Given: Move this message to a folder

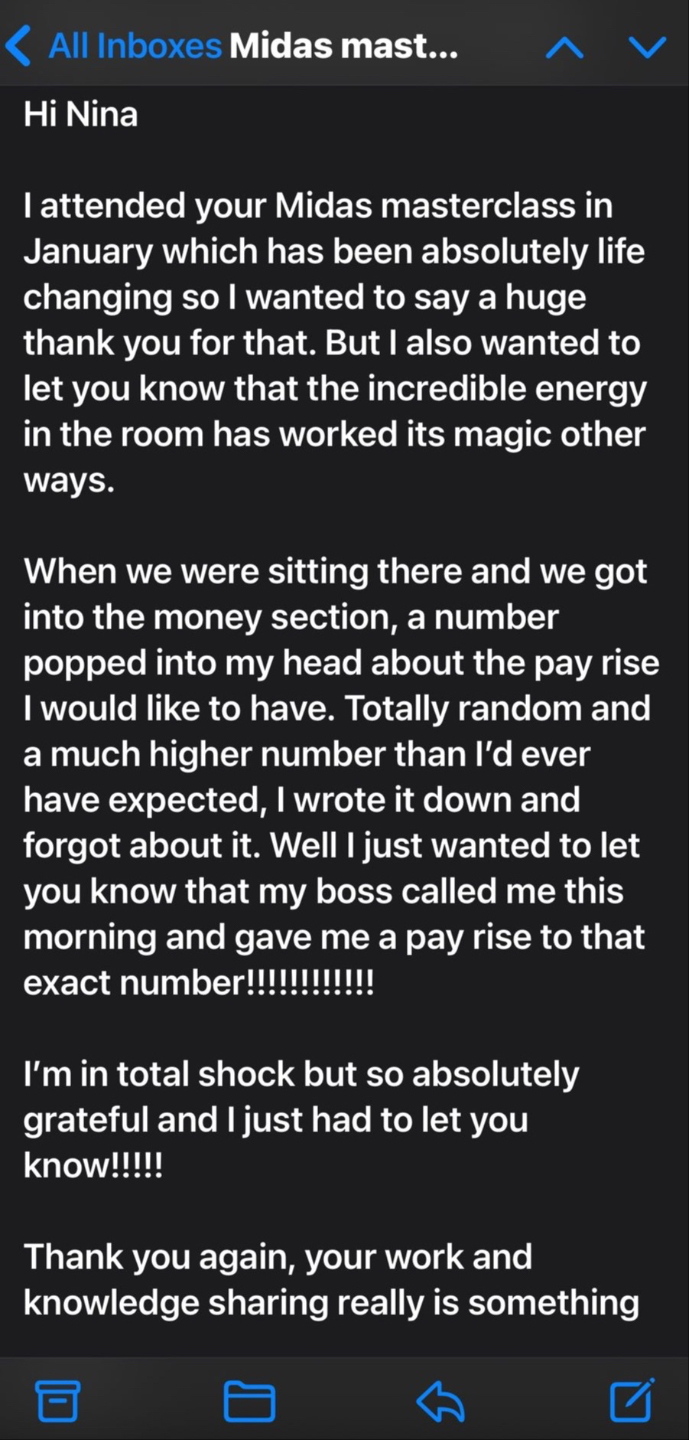Looking at the screenshot, I should click(249, 1401).
